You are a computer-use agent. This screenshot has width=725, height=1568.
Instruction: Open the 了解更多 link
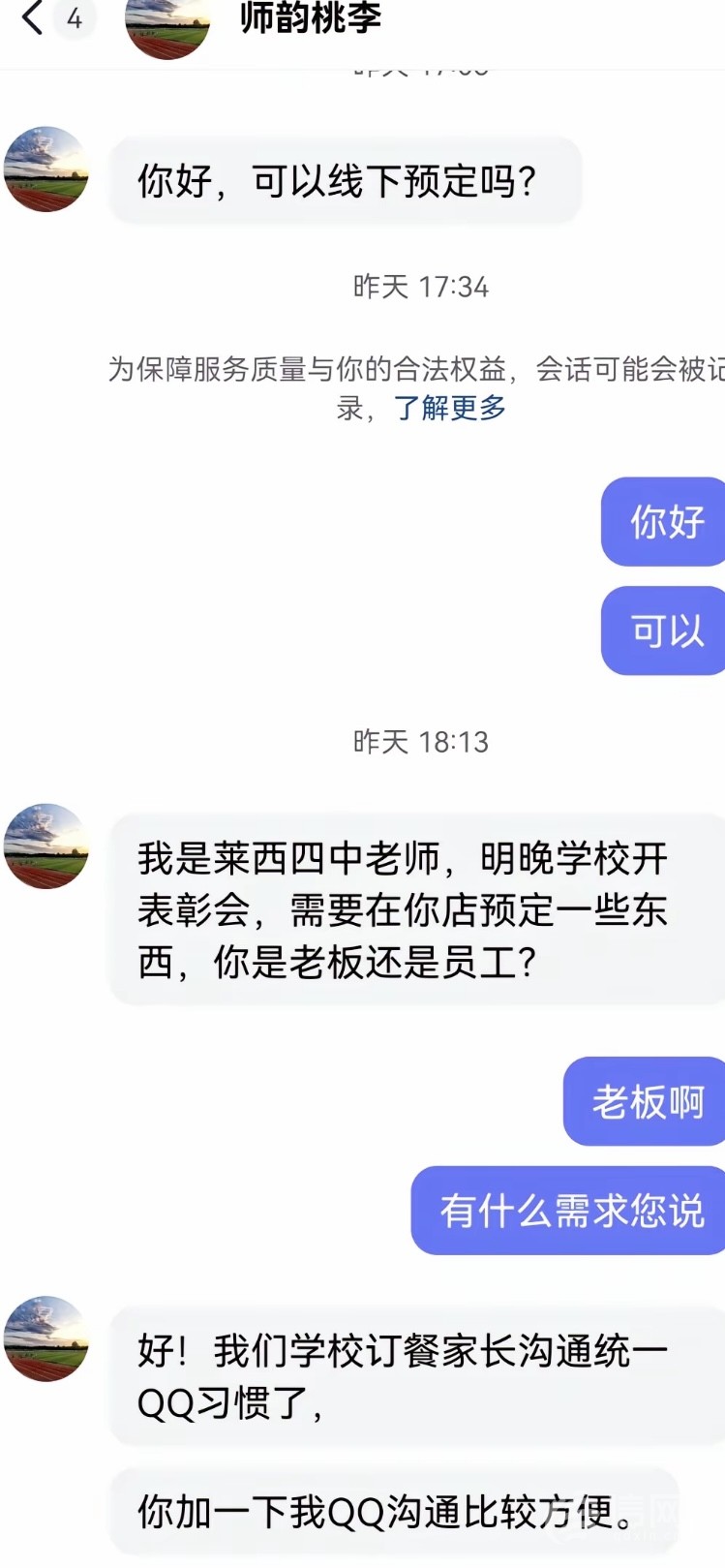[450, 408]
